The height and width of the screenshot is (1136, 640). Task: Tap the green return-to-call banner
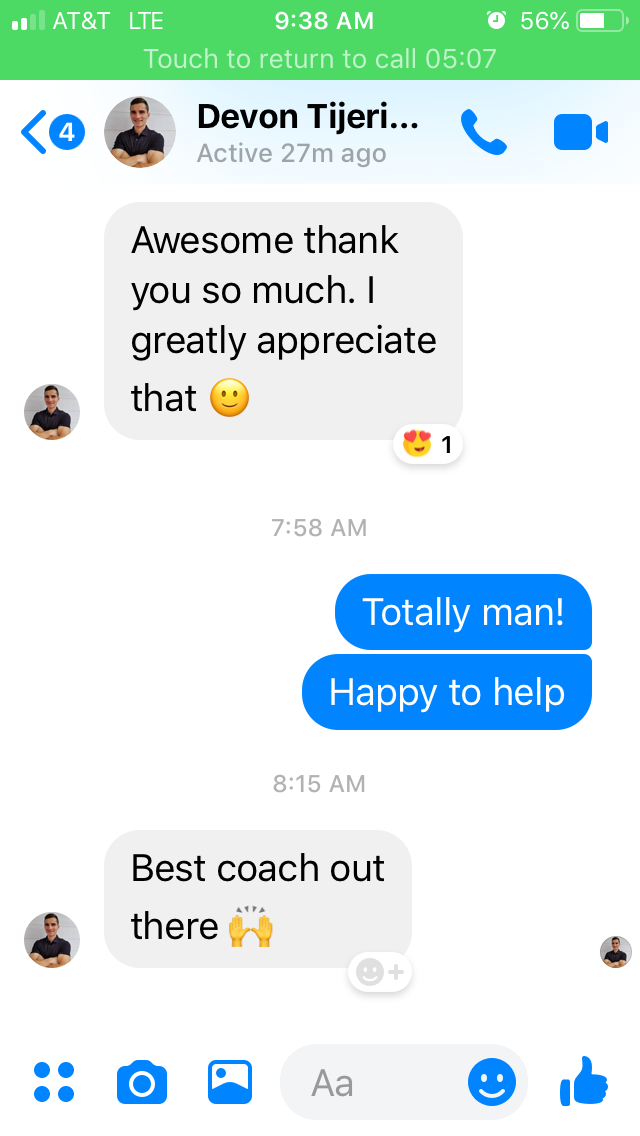coord(320,58)
